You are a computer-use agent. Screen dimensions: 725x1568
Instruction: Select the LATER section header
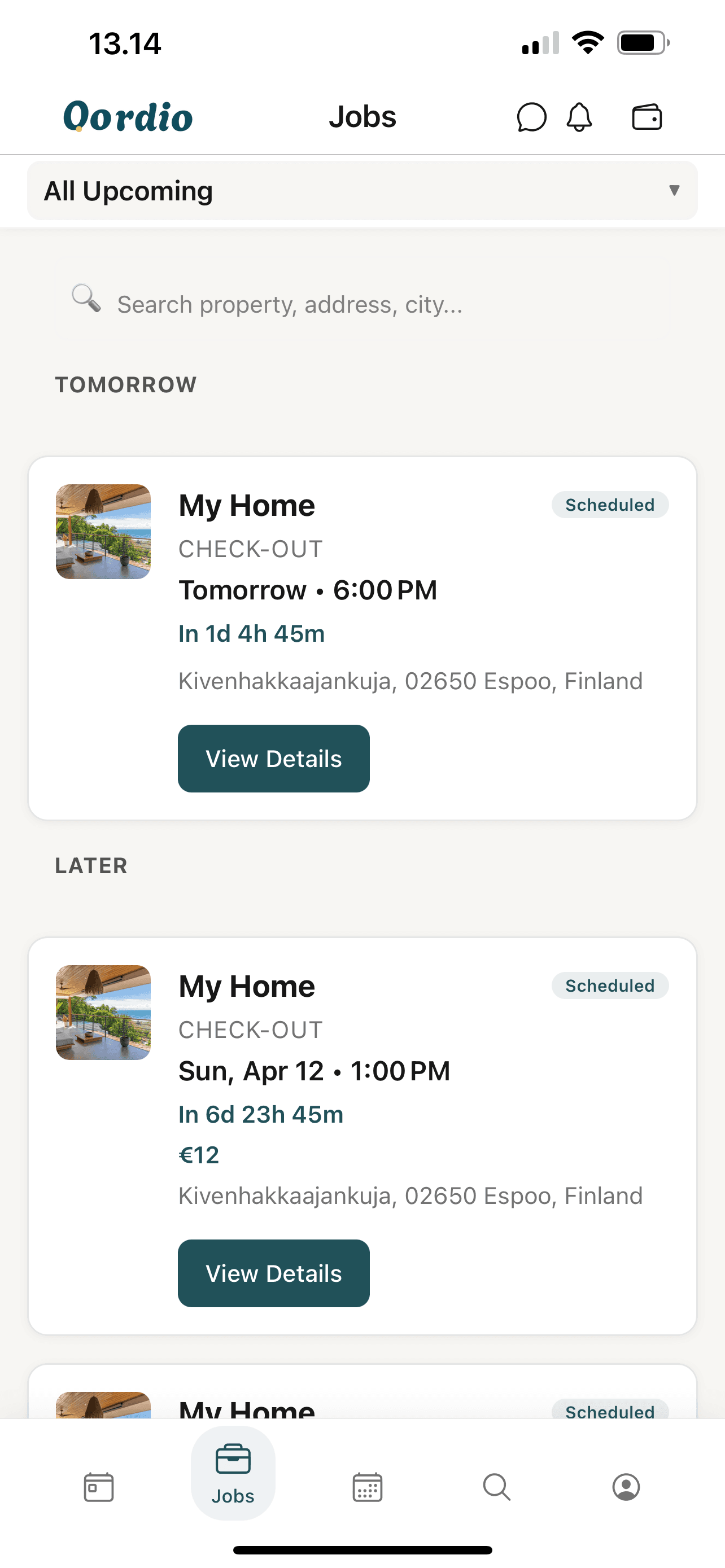(x=90, y=865)
